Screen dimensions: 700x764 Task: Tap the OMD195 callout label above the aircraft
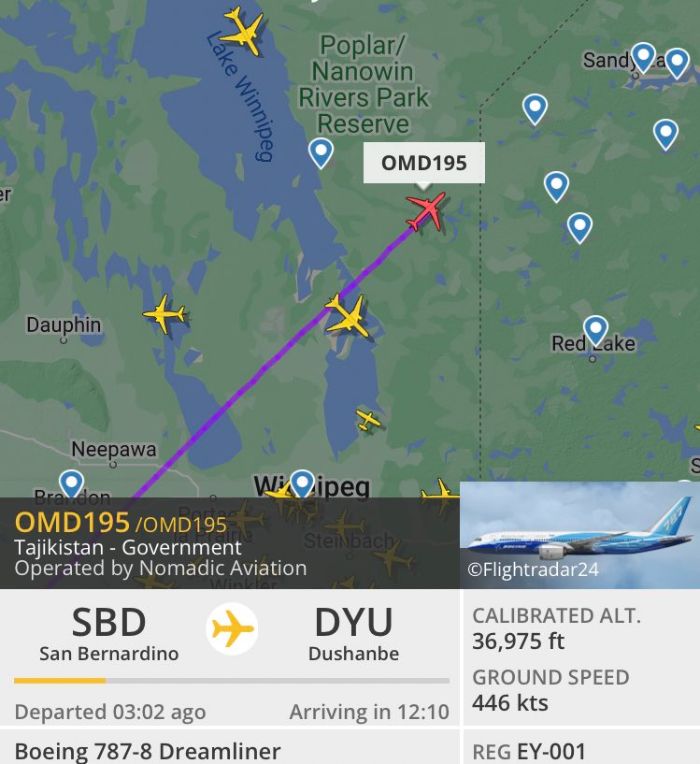tap(424, 162)
